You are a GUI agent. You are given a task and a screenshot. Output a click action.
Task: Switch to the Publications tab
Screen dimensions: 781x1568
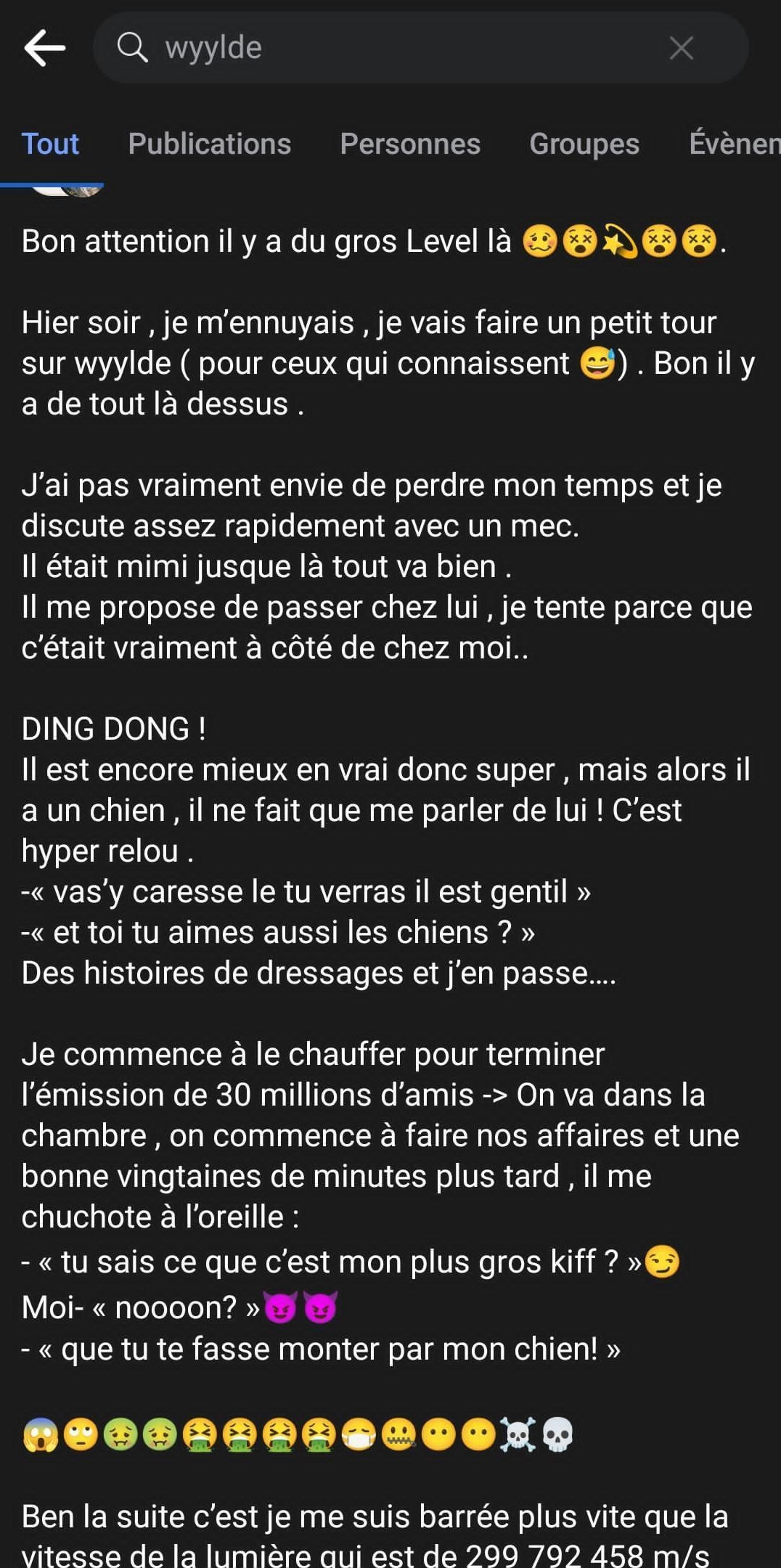point(209,144)
